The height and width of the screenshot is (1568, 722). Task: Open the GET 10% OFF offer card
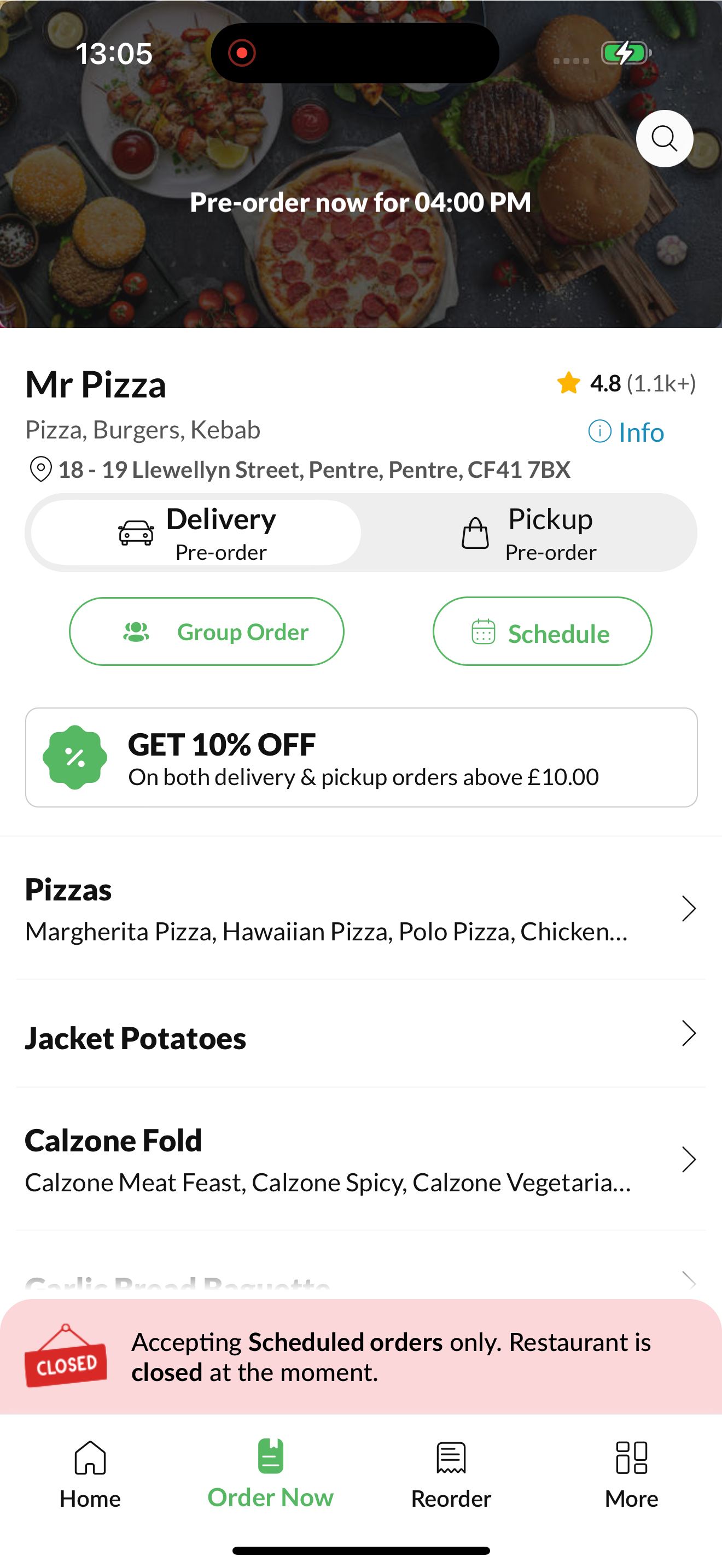(361, 757)
